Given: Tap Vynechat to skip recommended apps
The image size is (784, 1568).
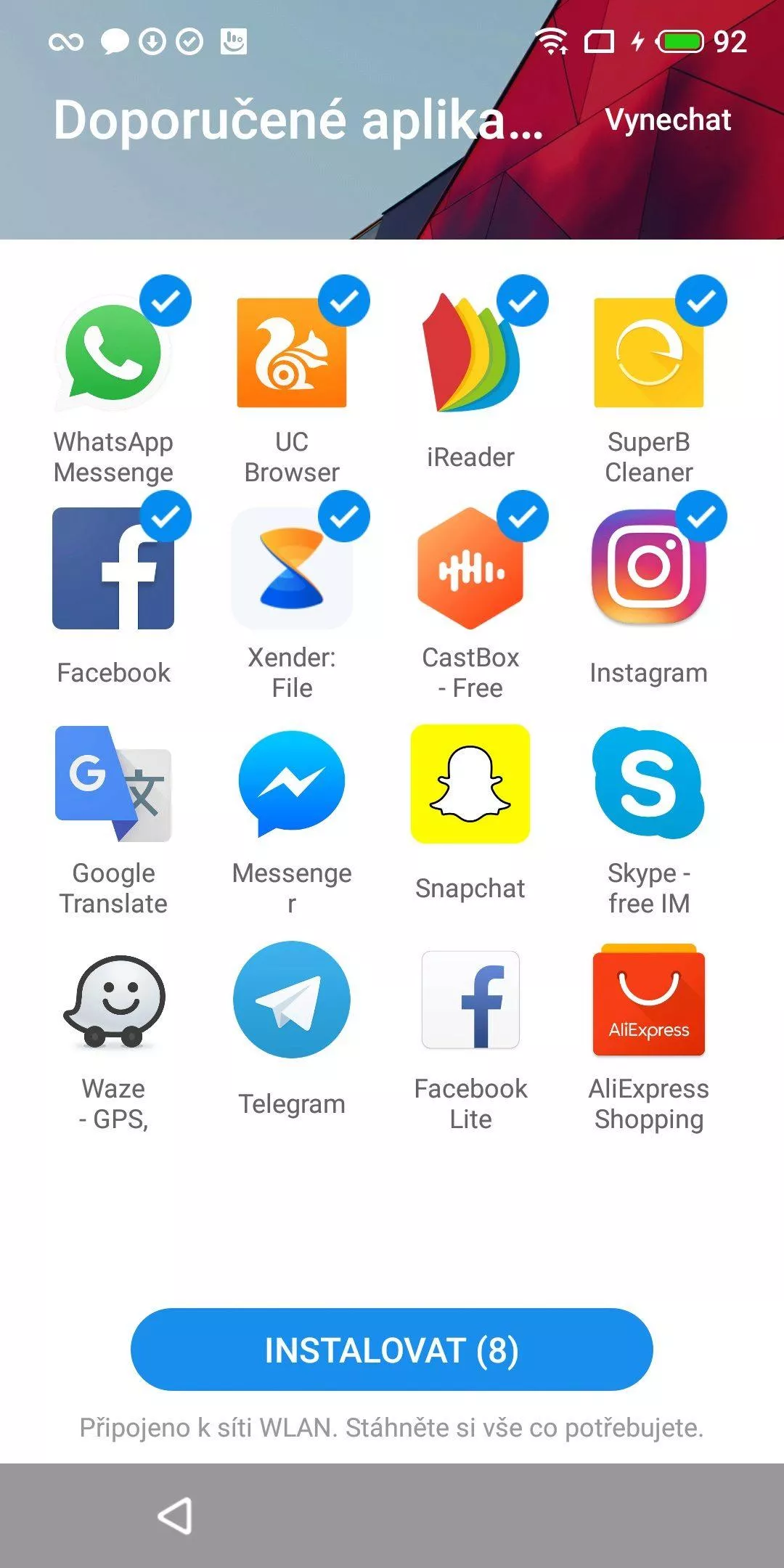Looking at the screenshot, I should click(x=668, y=120).
